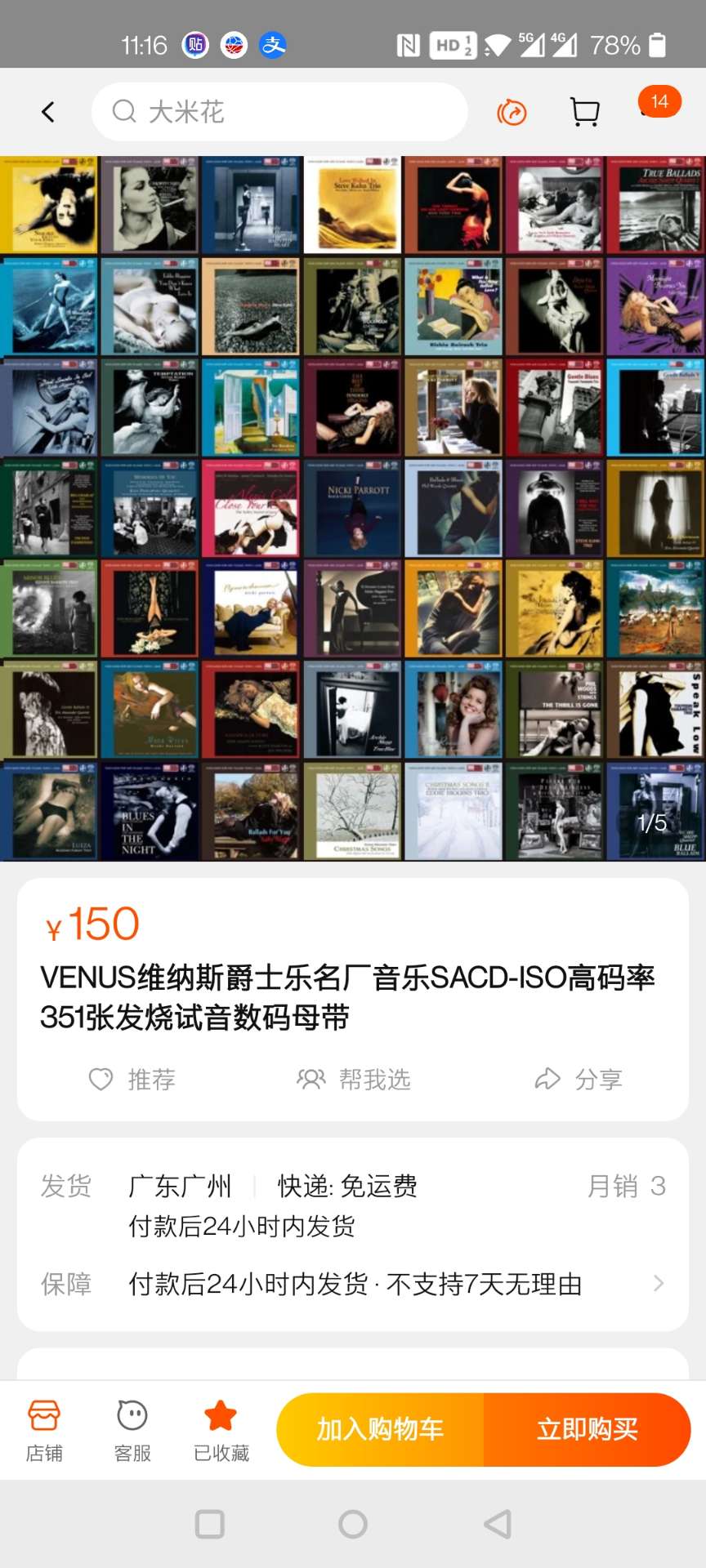Contact 客服 customer service
706x1568 pixels.
coord(132,1430)
